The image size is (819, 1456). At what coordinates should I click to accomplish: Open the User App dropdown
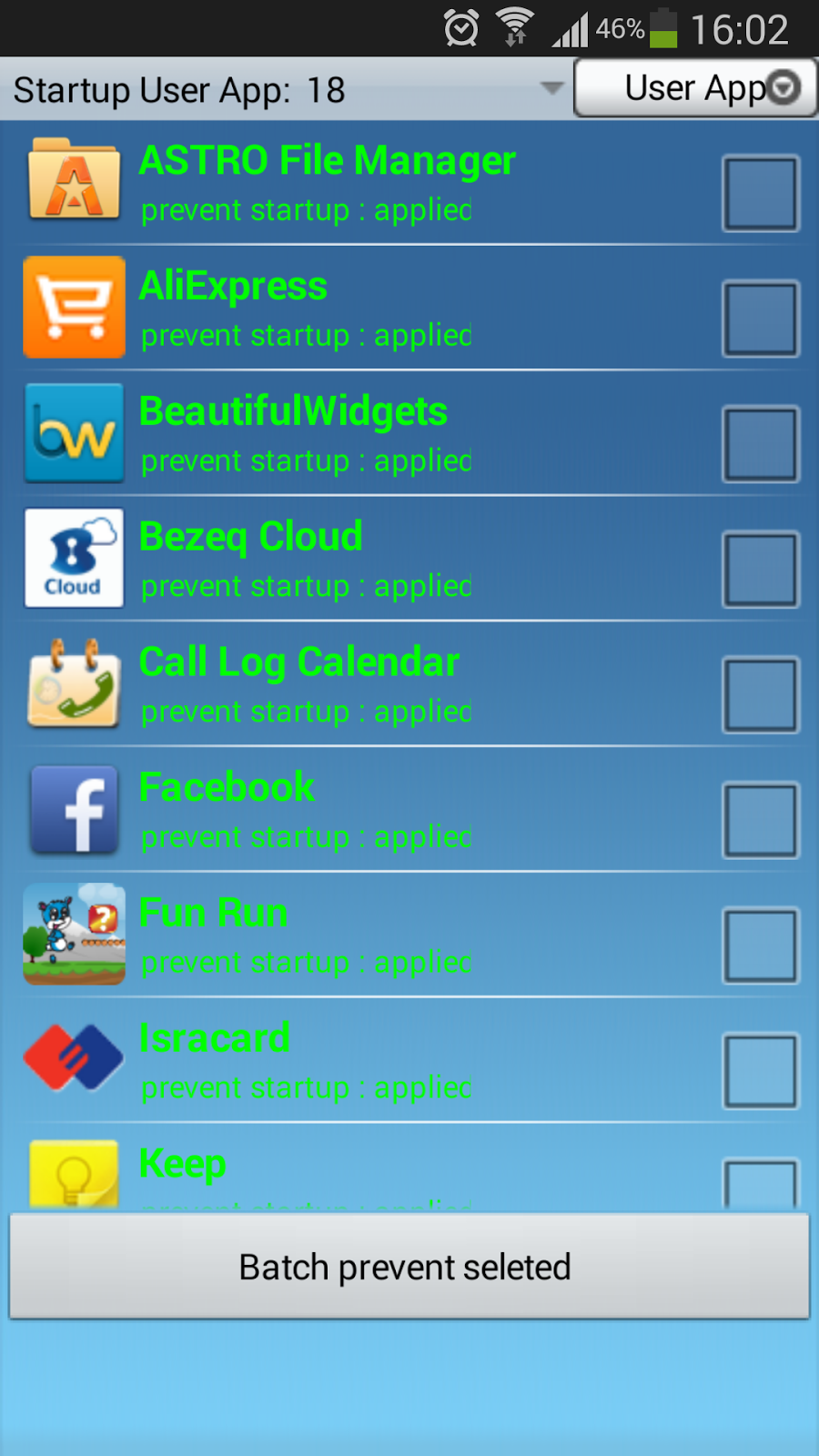pyautogui.click(x=695, y=88)
